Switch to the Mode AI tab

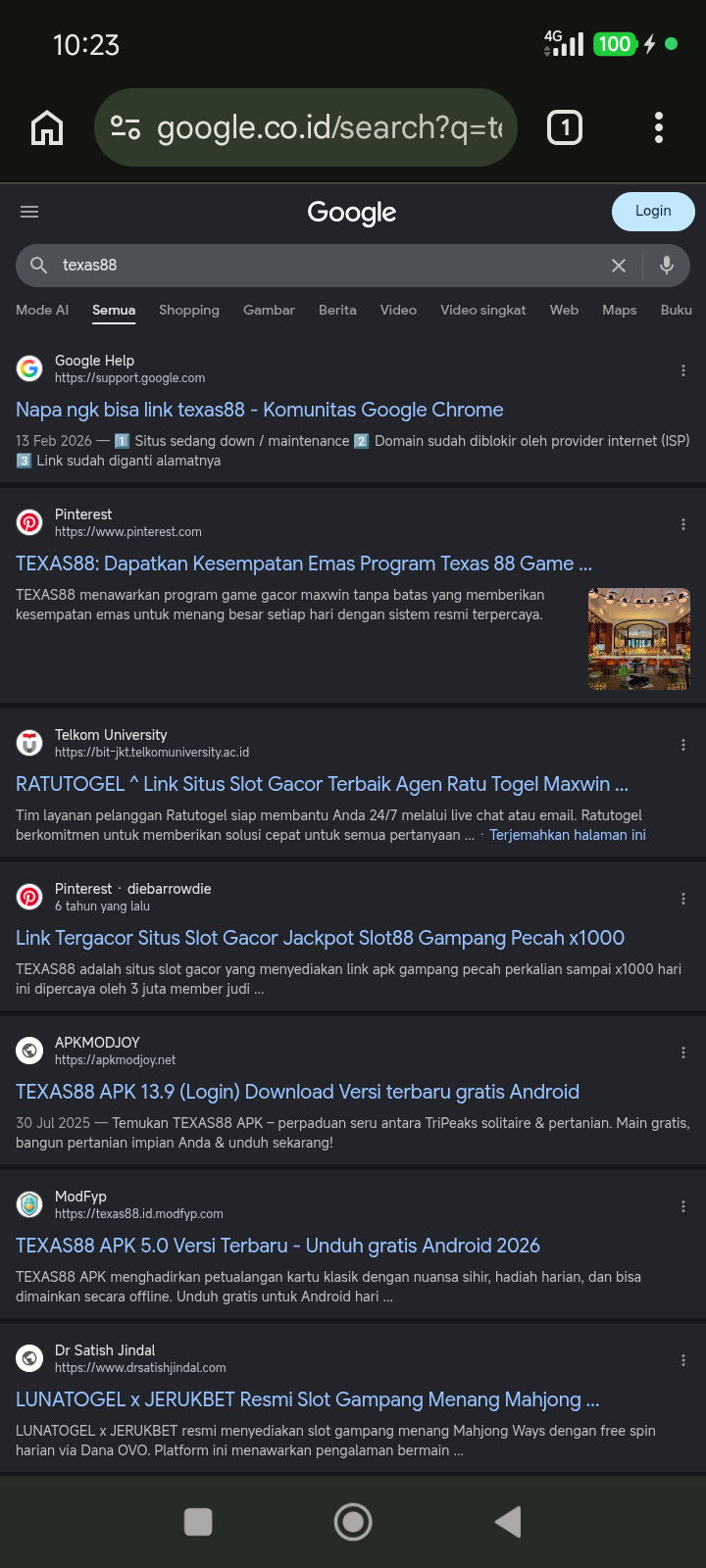pyautogui.click(x=42, y=310)
